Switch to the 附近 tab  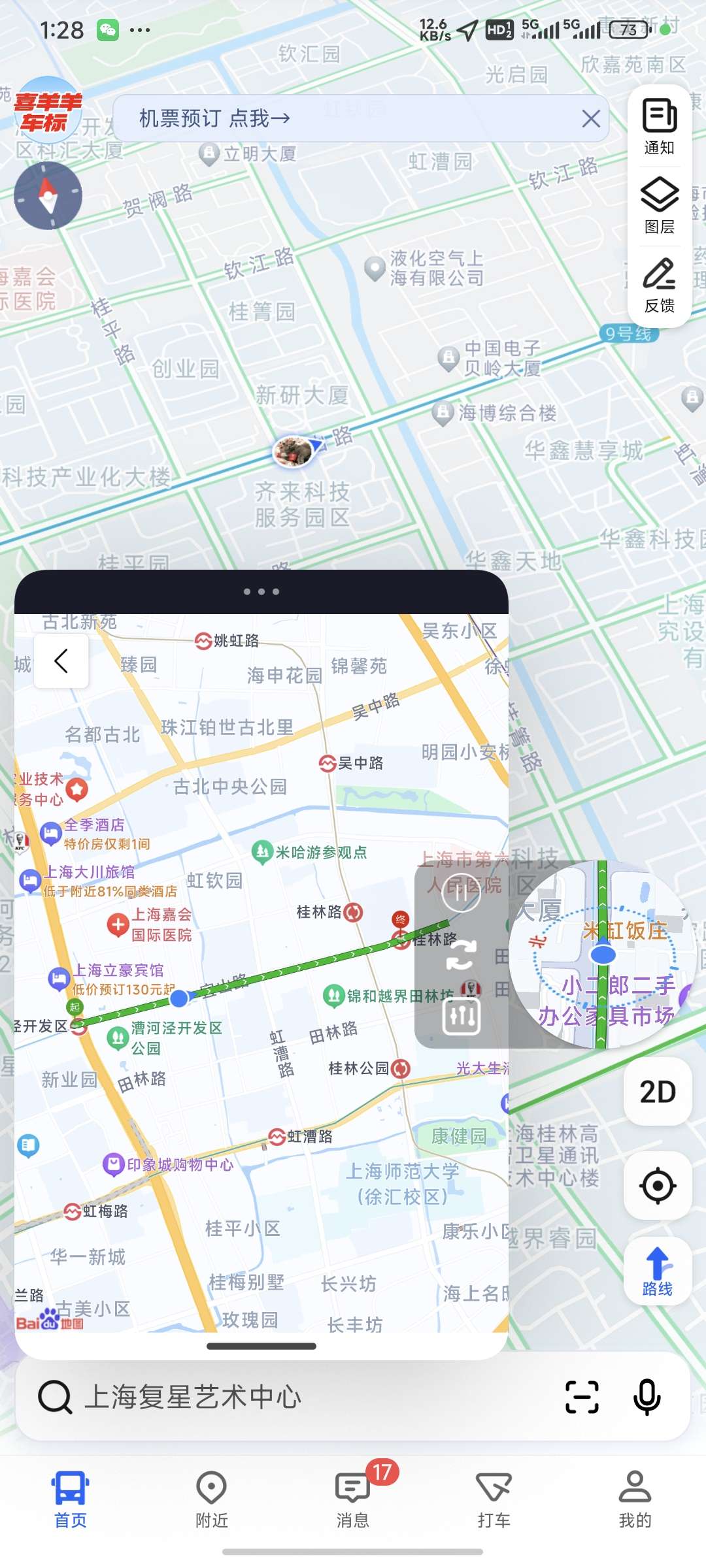click(211, 1499)
